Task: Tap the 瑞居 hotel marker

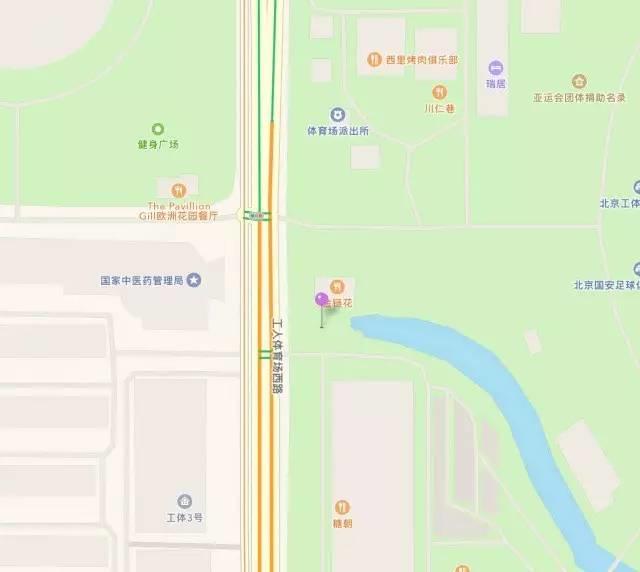Action: point(495,67)
